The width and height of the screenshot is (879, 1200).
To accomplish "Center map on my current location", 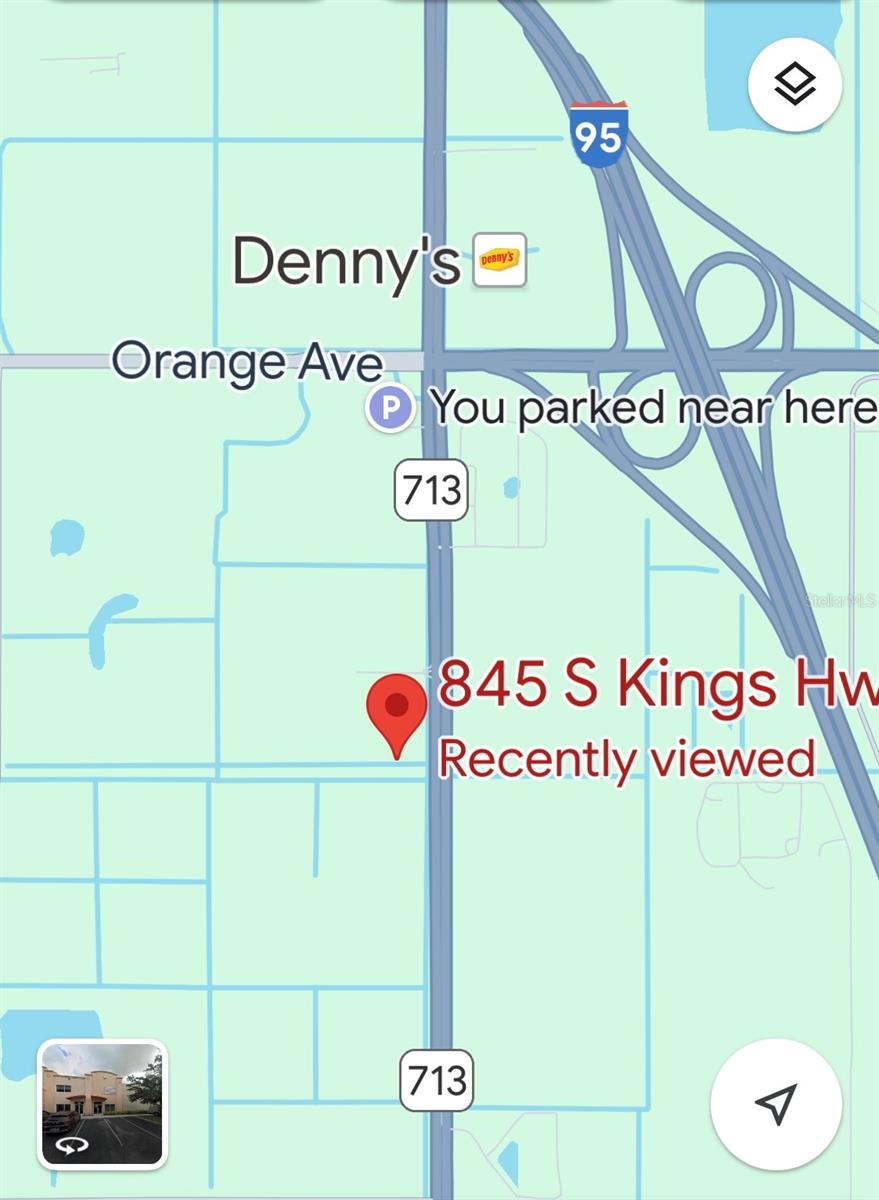I will (x=776, y=1104).
